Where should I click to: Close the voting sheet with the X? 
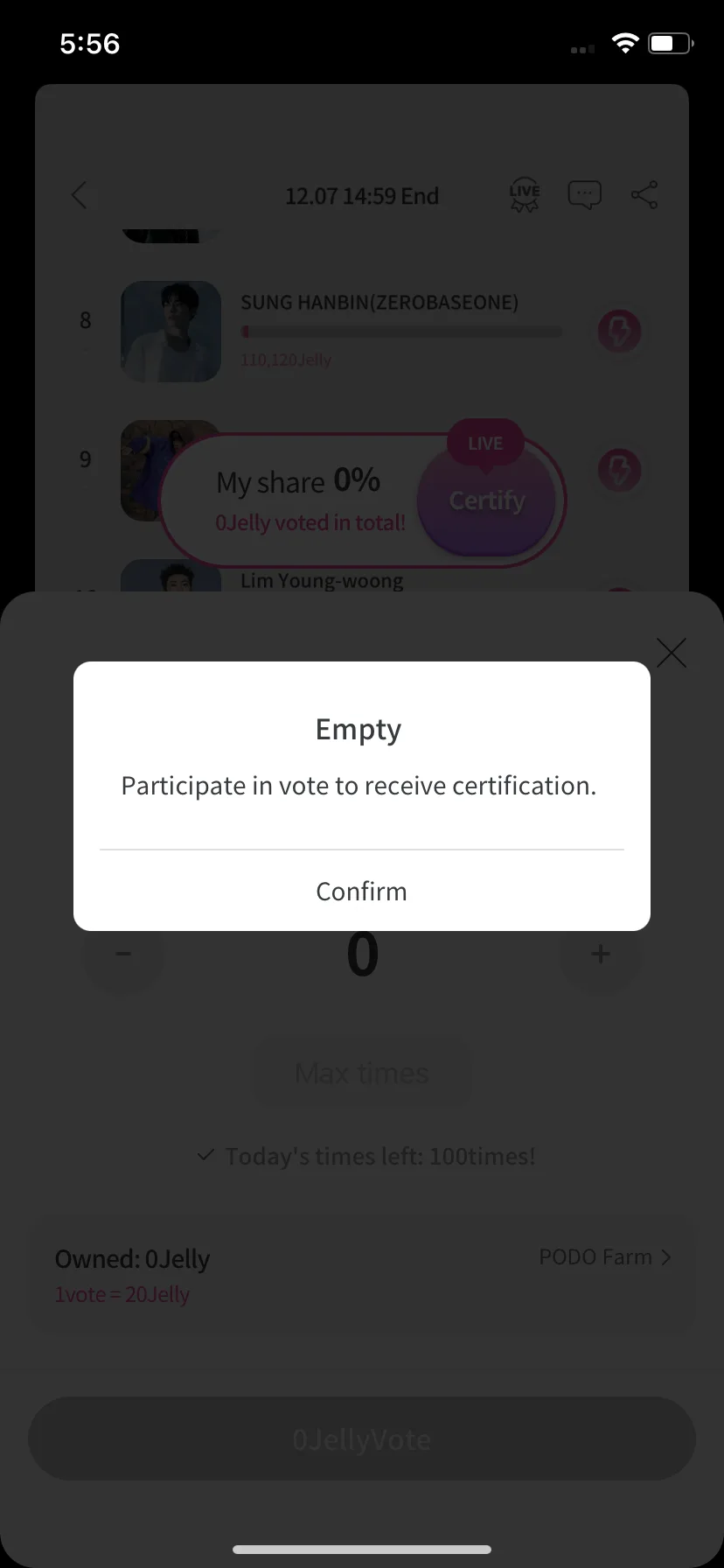tap(671, 653)
